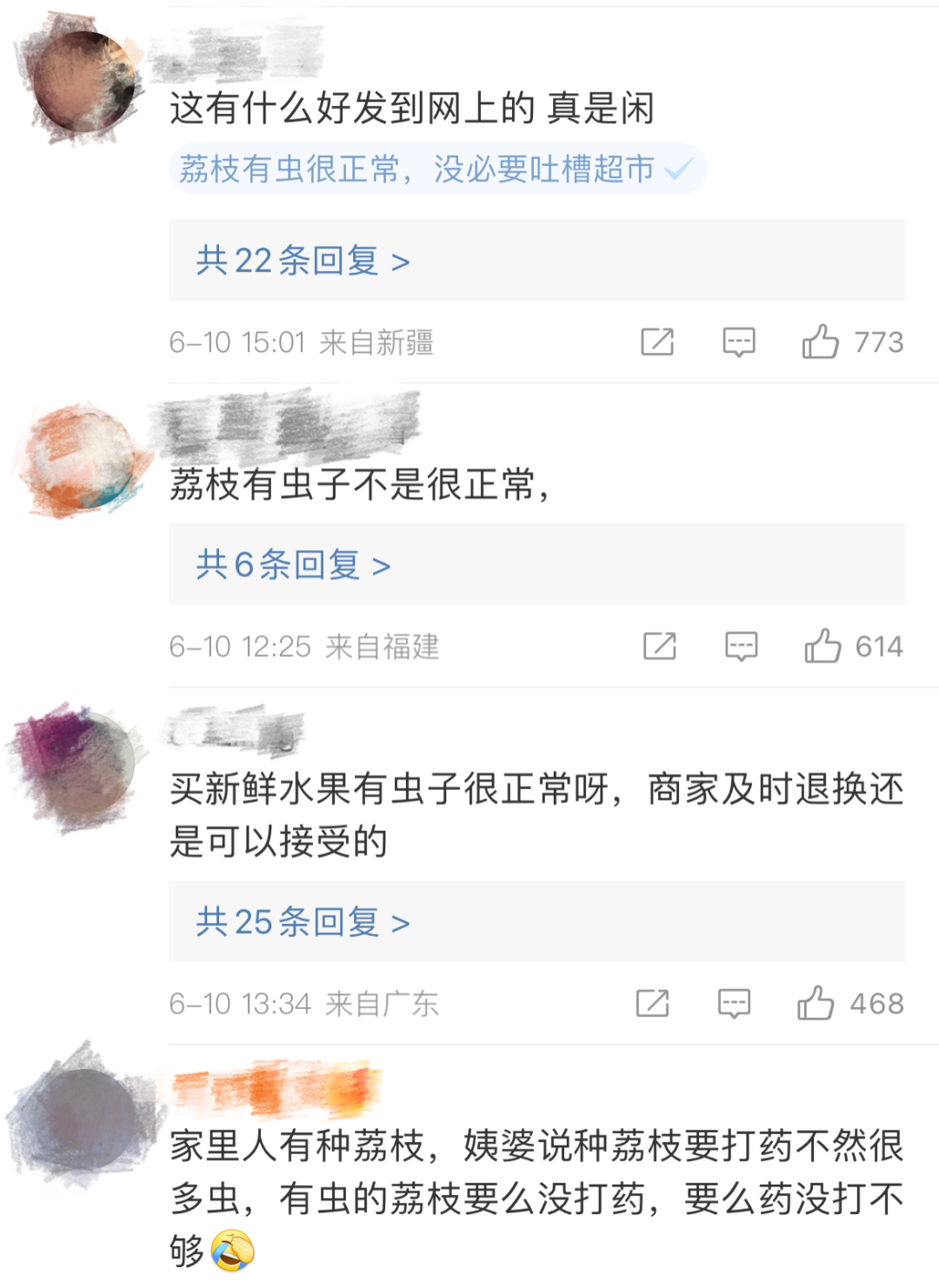Share the comment posted at 13:34
Screen dimensions: 939x1288
653,1004
